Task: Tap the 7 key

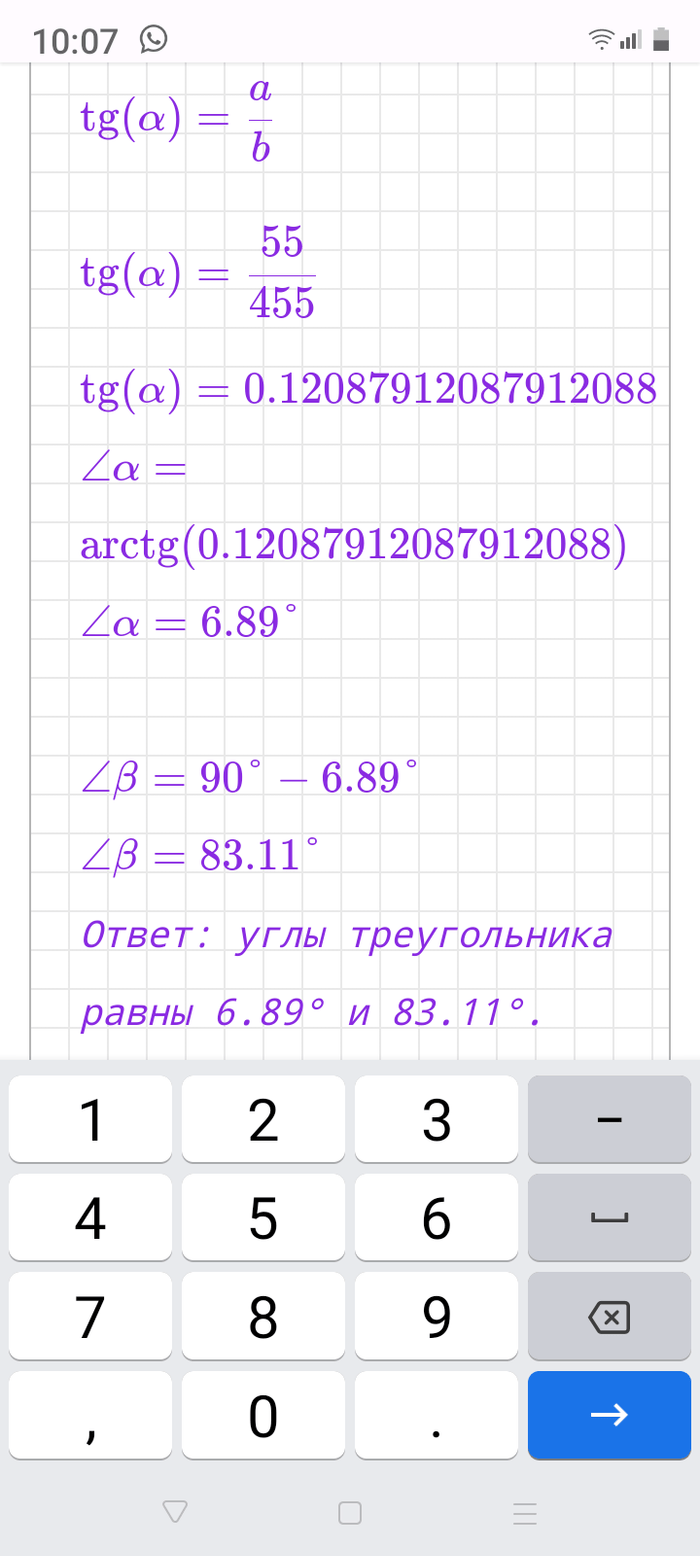Action: [x=90, y=1316]
